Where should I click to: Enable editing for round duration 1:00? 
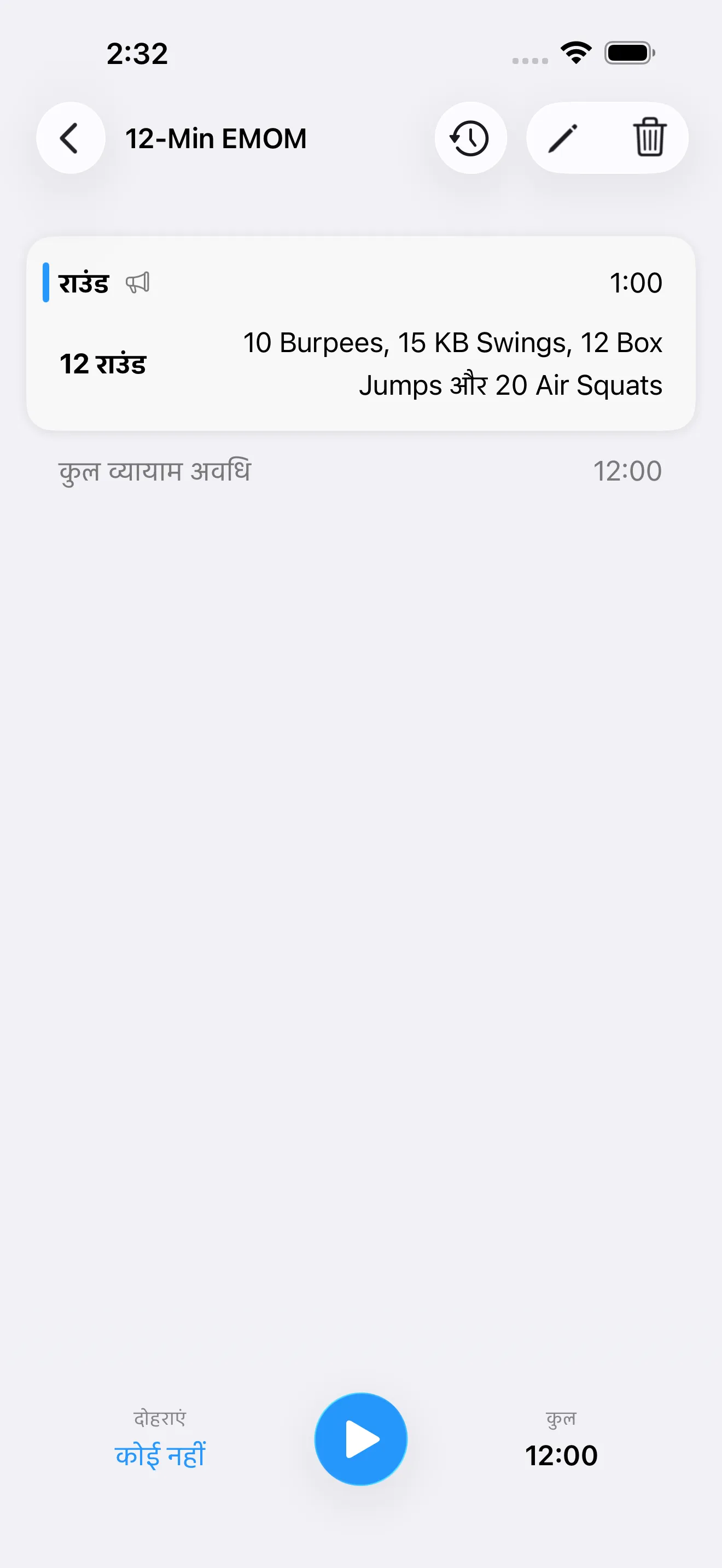coord(637,282)
